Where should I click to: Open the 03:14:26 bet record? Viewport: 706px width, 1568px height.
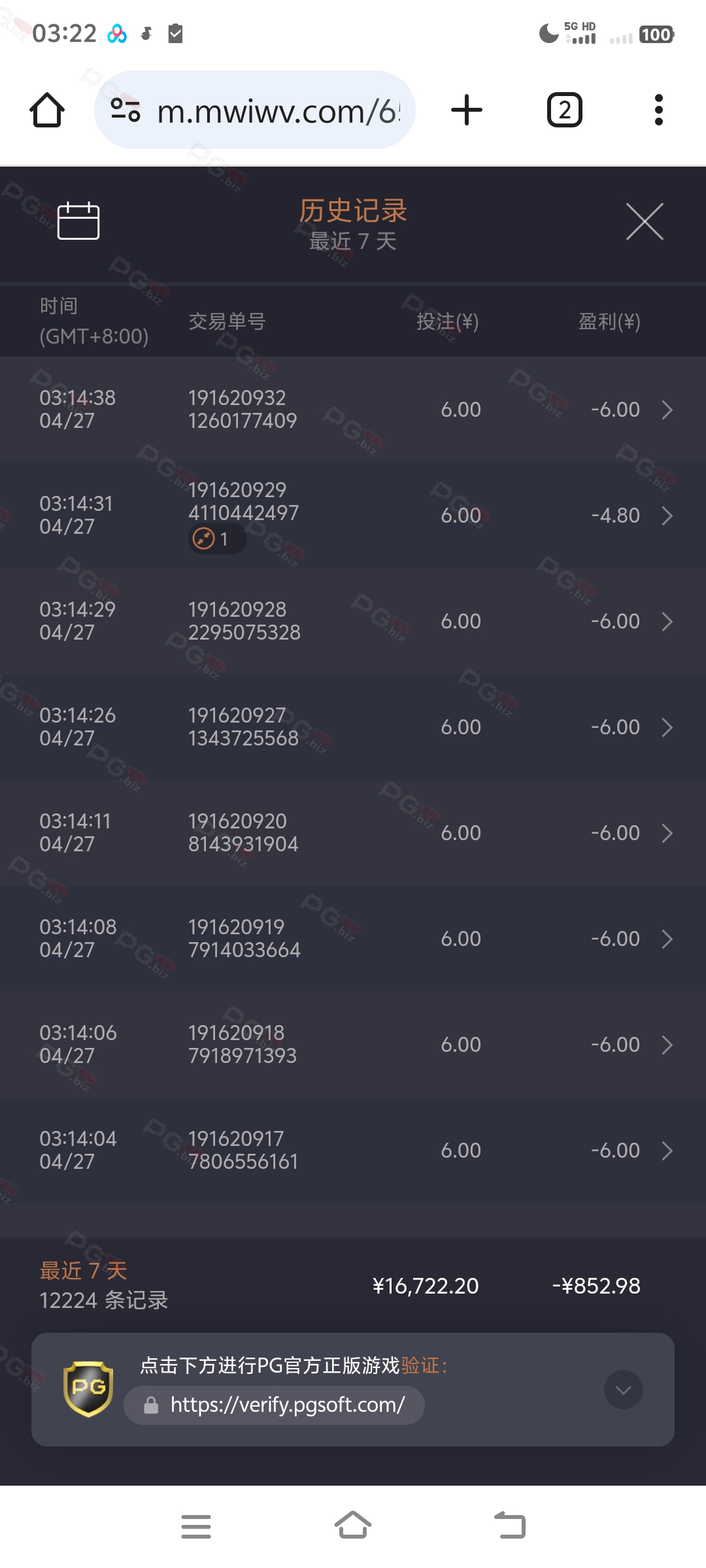pos(353,727)
